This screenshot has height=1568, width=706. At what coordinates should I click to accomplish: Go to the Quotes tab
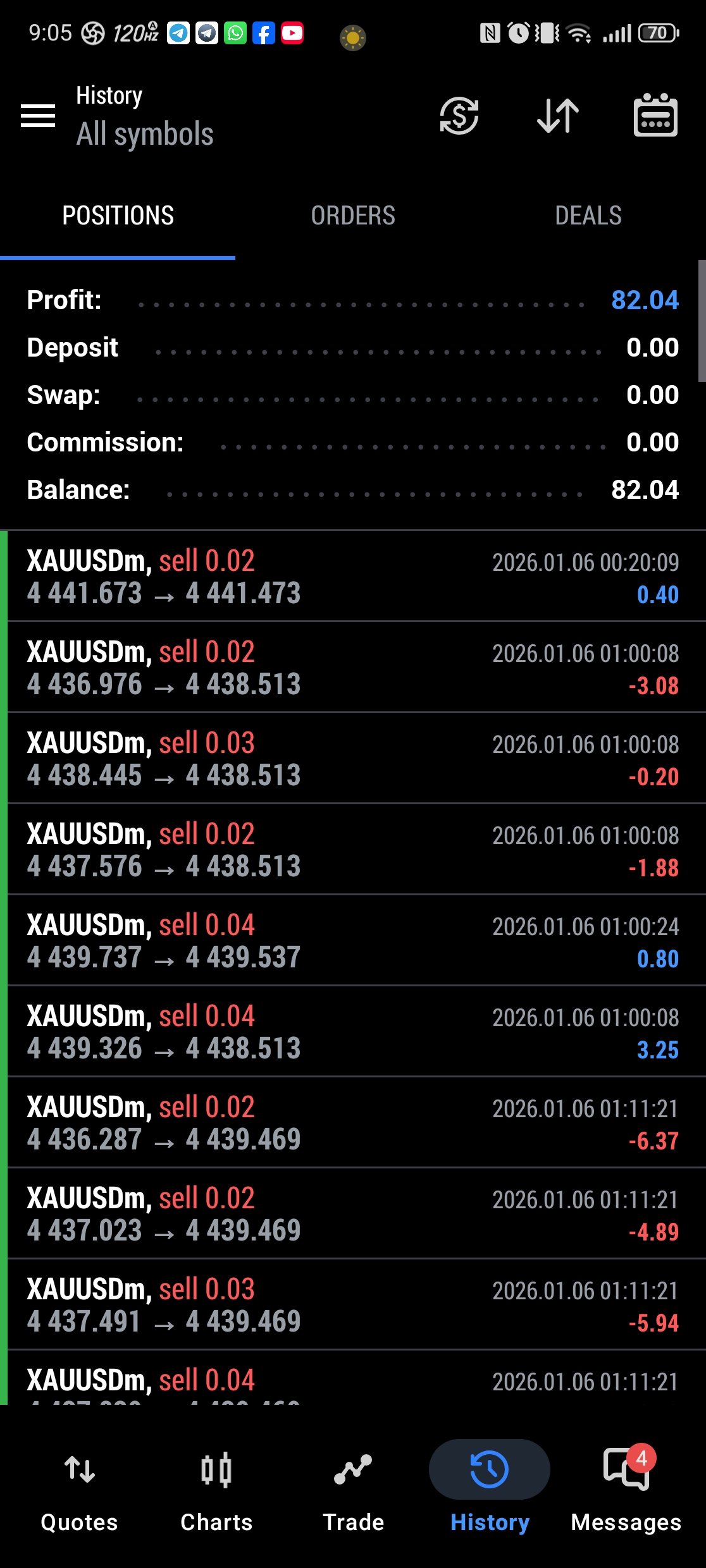click(80, 1486)
